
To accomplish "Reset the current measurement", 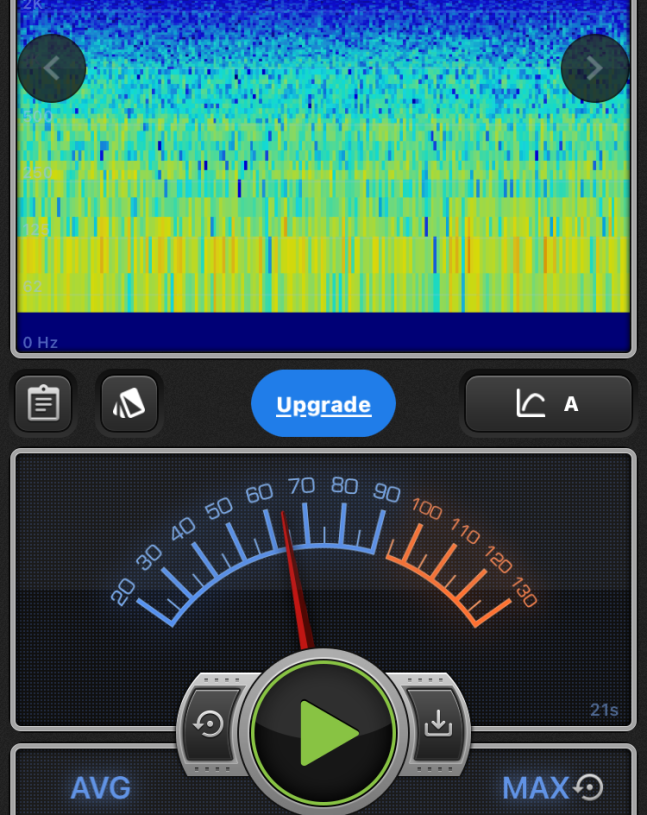I will 210,724.
